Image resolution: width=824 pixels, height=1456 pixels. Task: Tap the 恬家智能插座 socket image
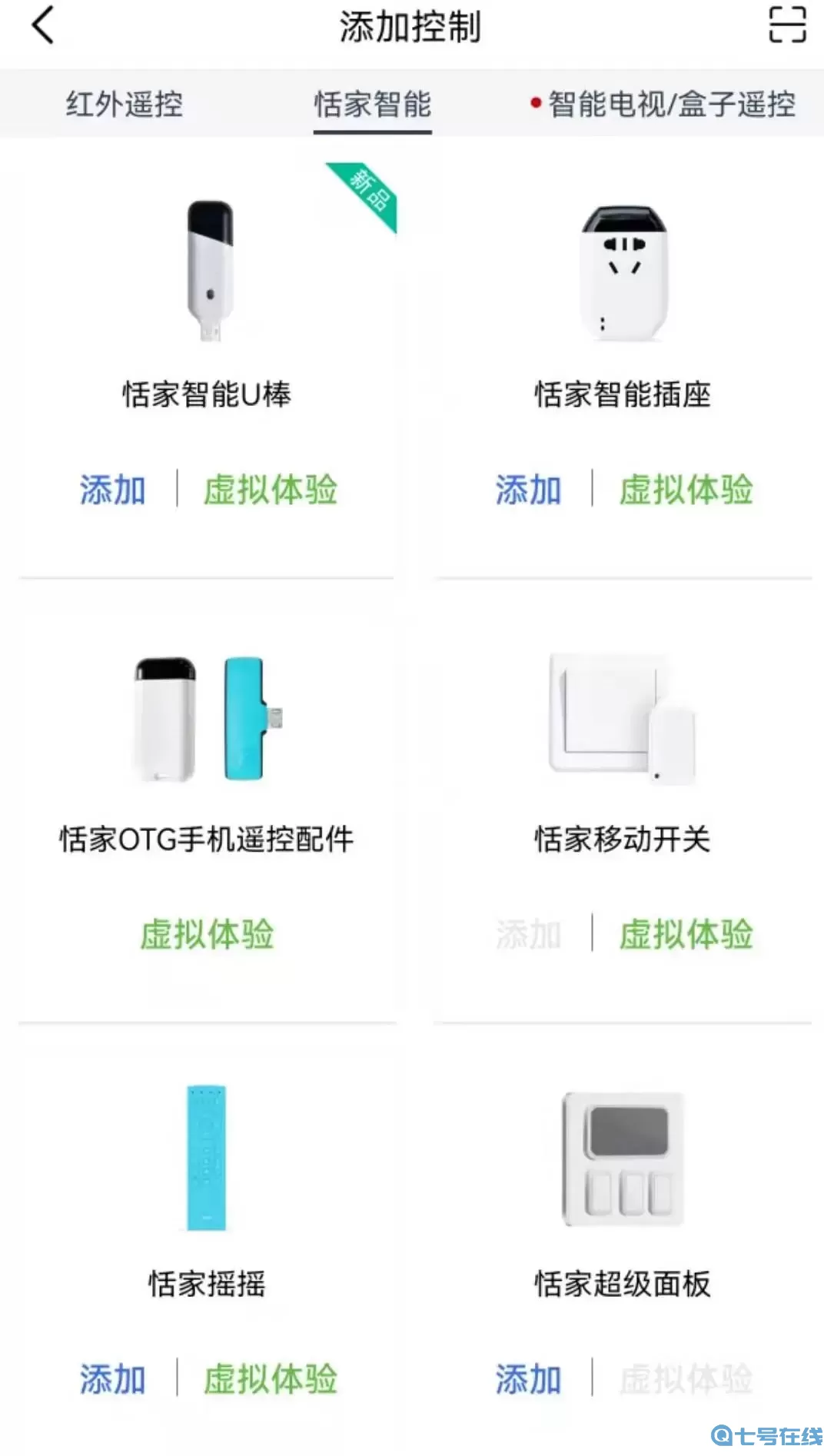(x=624, y=273)
